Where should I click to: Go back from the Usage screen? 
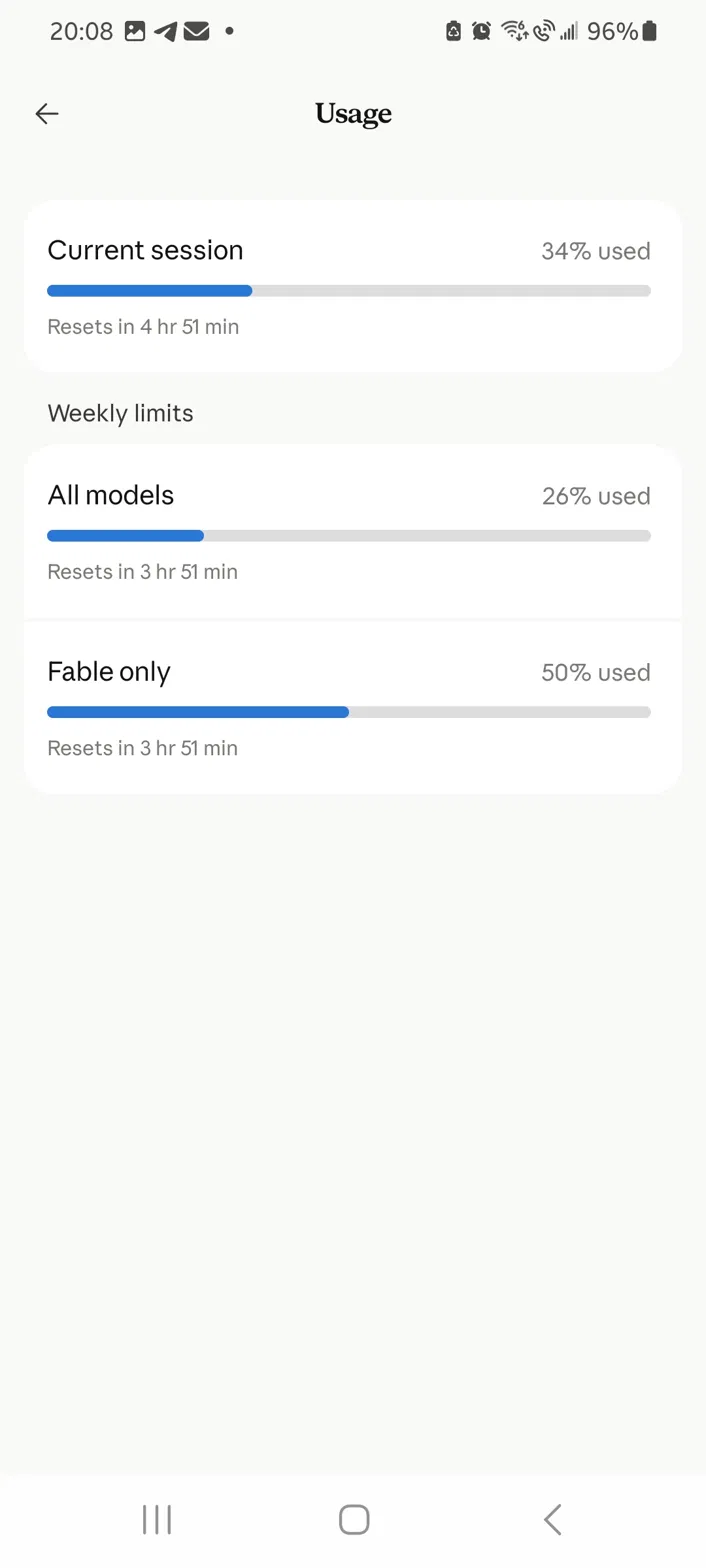point(47,114)
